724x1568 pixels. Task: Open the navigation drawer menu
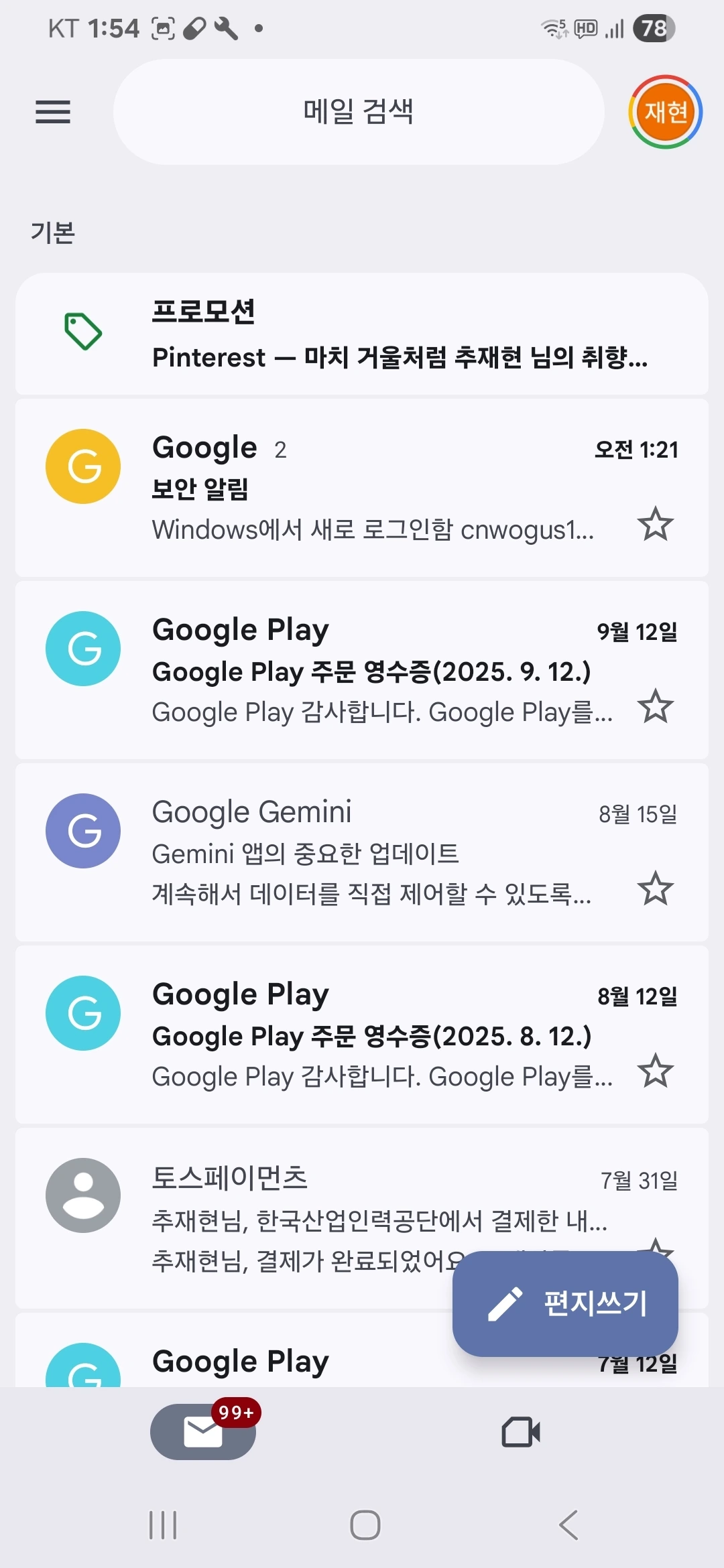pyautogui.click(x=53, y=112)
